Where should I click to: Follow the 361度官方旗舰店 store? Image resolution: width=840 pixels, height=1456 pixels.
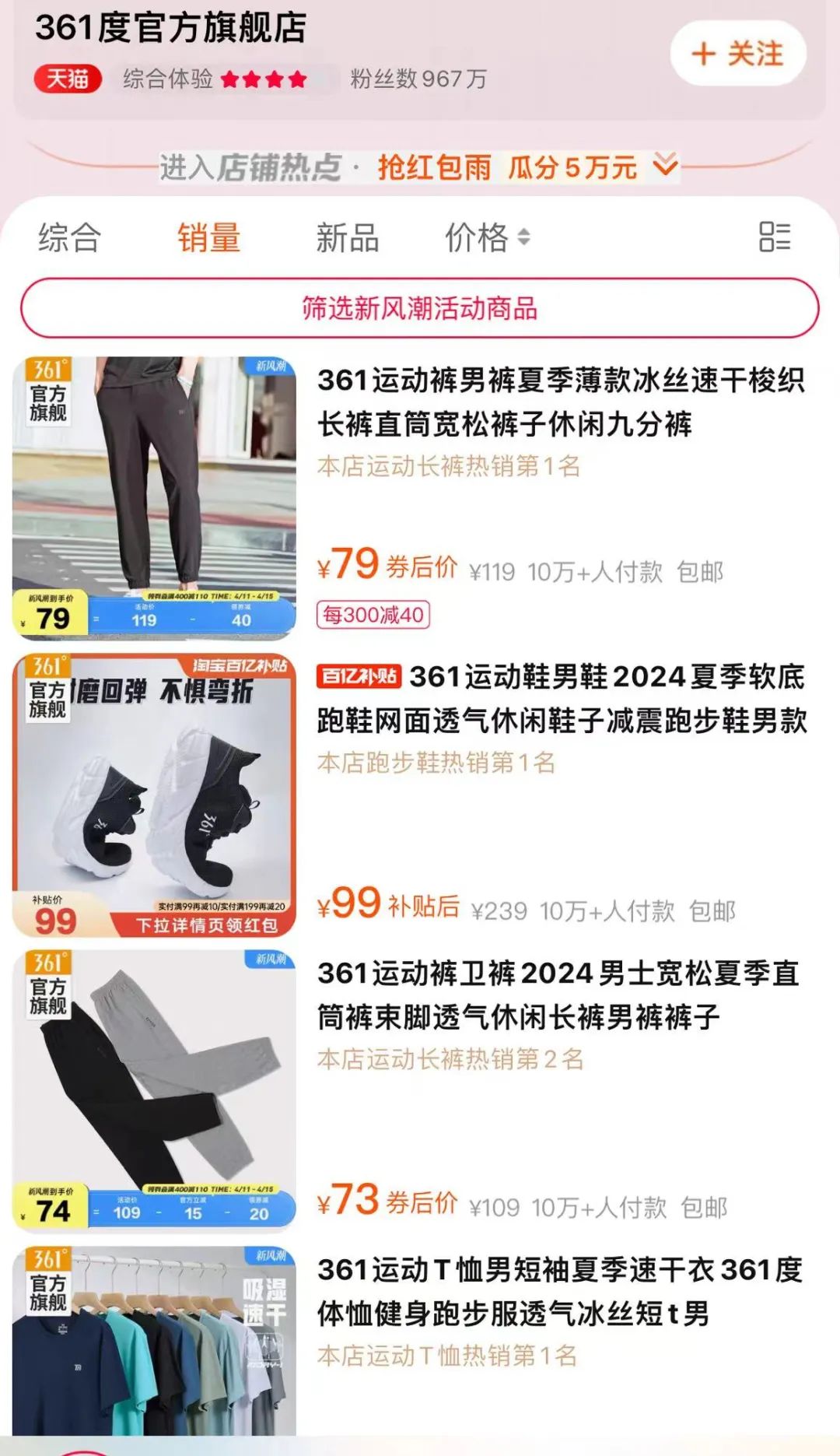[x=738, y=54]
